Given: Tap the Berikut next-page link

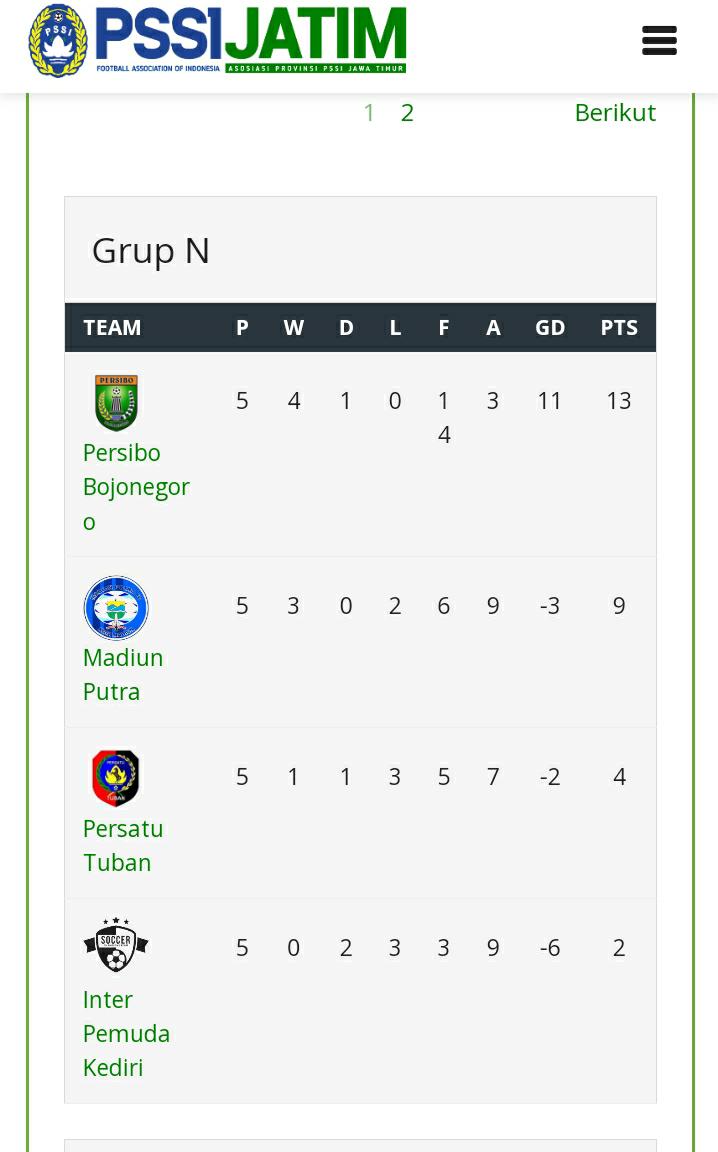Looking at the screenshot, I should pyautogui.click(x=614, y=112).
